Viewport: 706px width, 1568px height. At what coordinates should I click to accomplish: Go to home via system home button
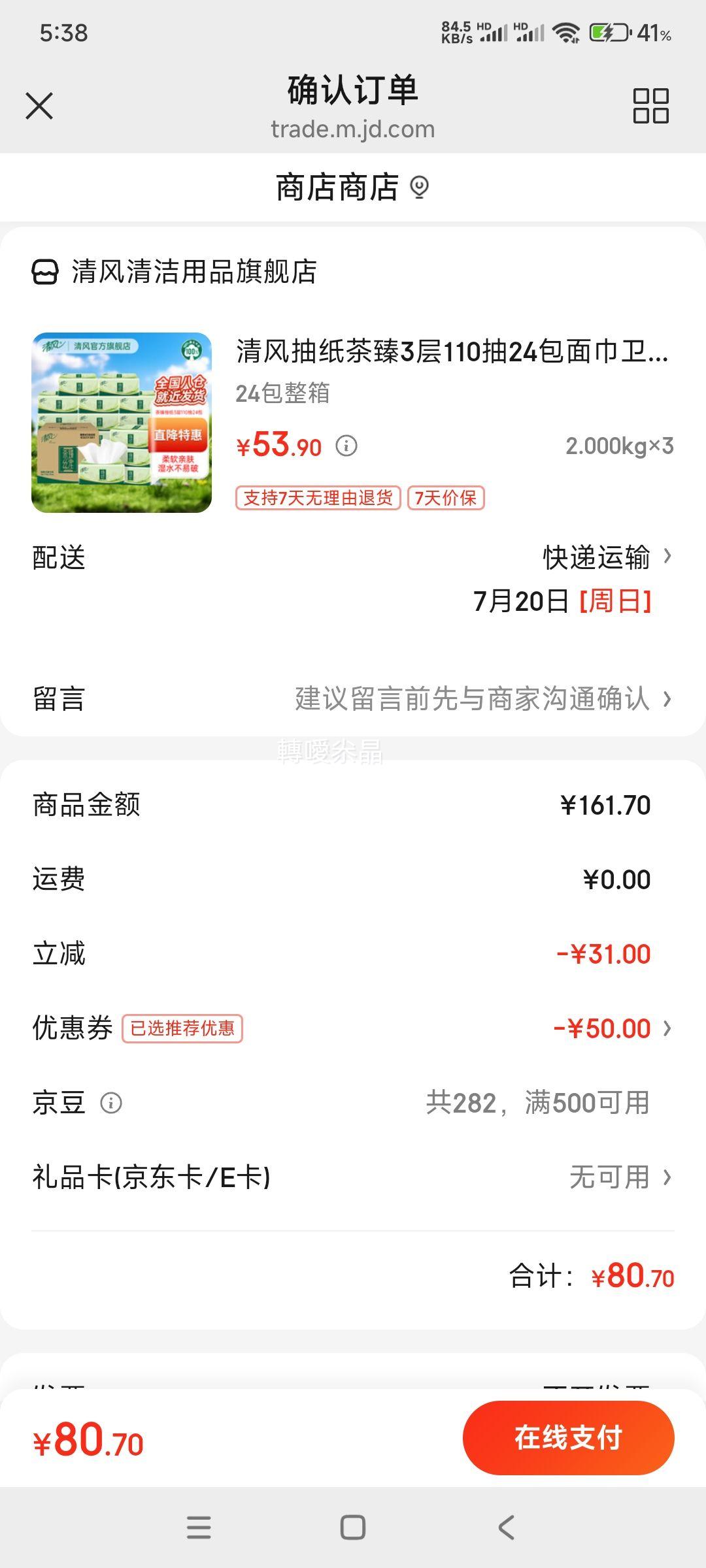point(353,1527)
